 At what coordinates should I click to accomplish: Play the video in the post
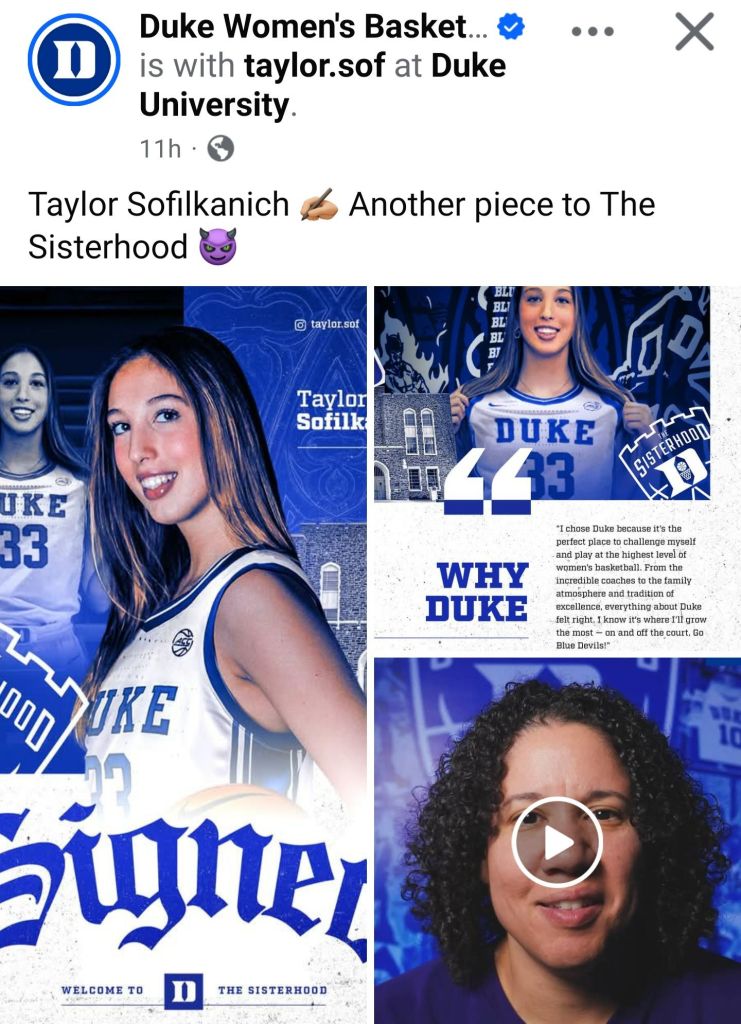click(557, 841)
